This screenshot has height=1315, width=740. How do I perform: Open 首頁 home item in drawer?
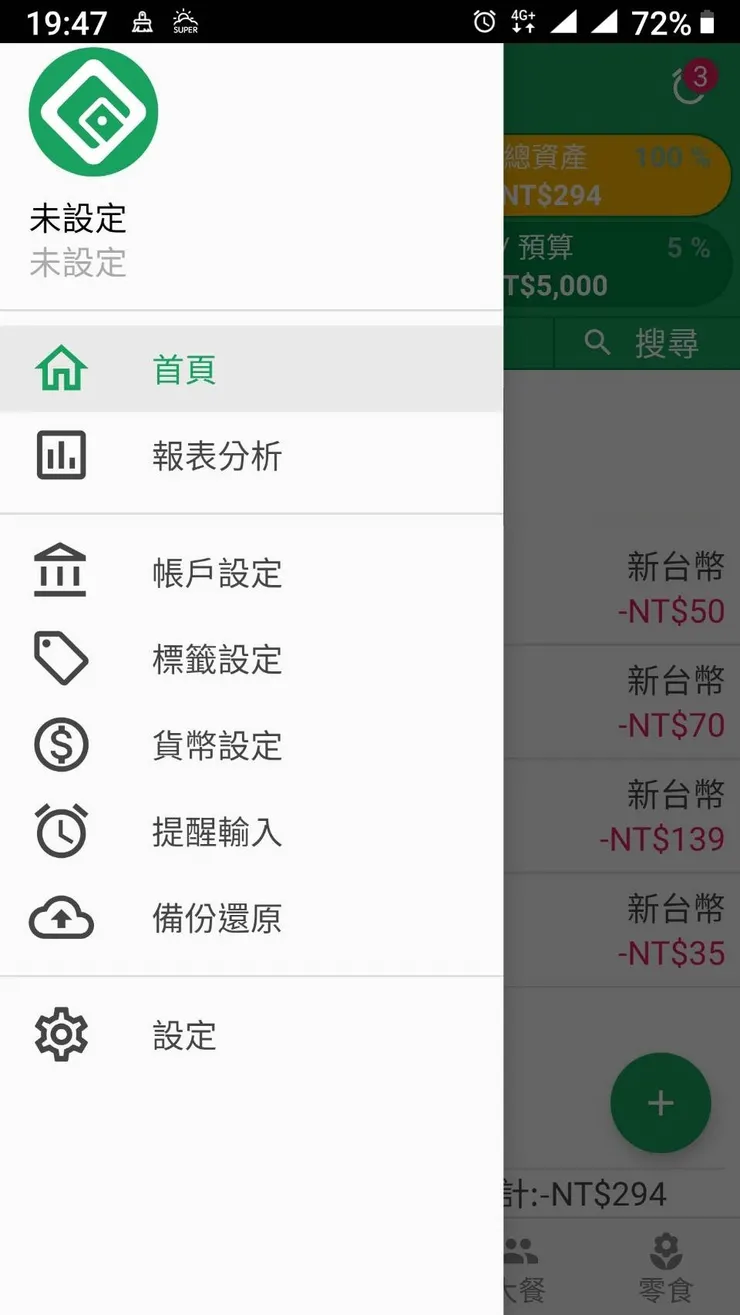(x=184, y=368)
